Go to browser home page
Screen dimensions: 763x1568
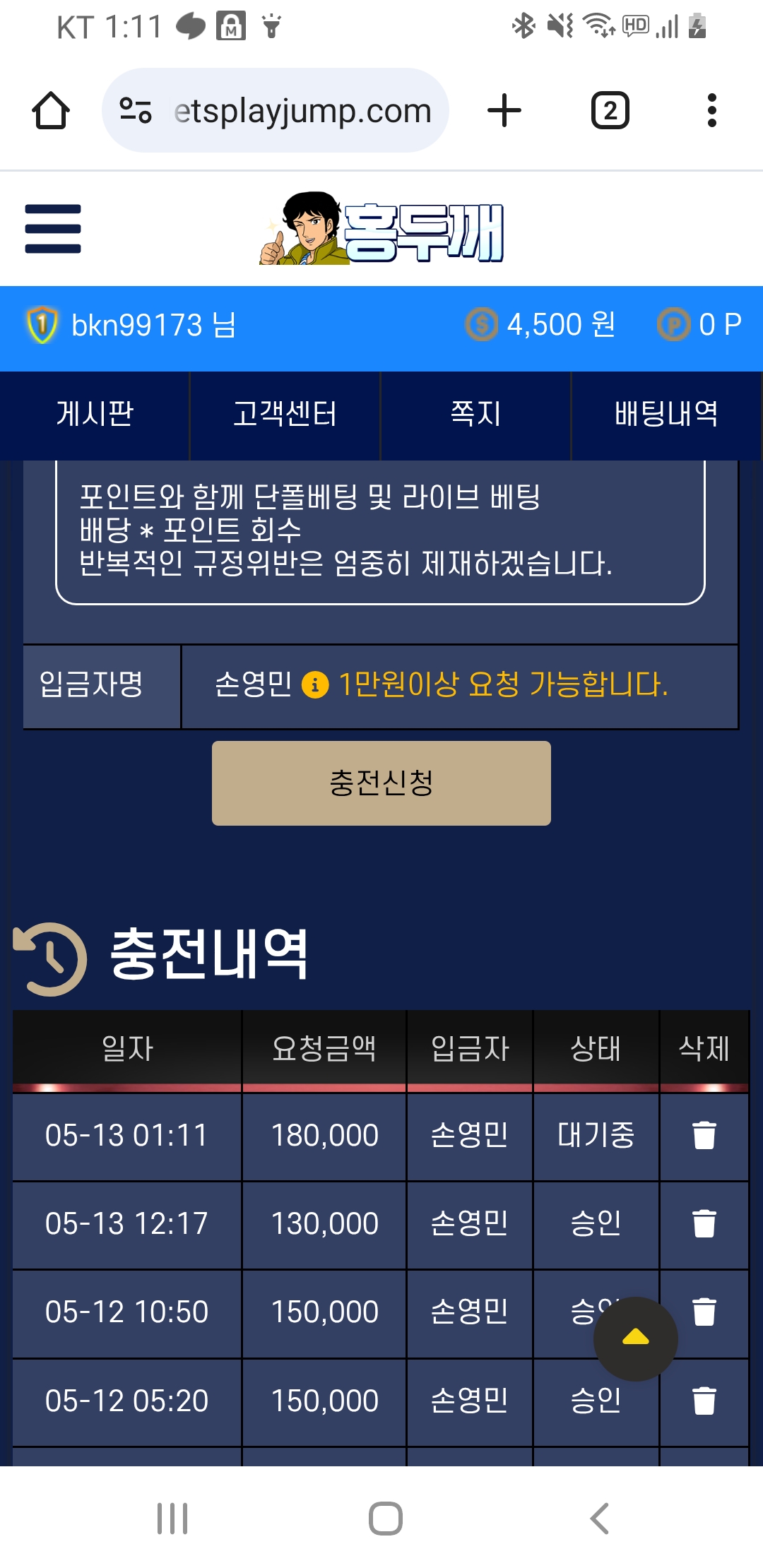(51, 111)
